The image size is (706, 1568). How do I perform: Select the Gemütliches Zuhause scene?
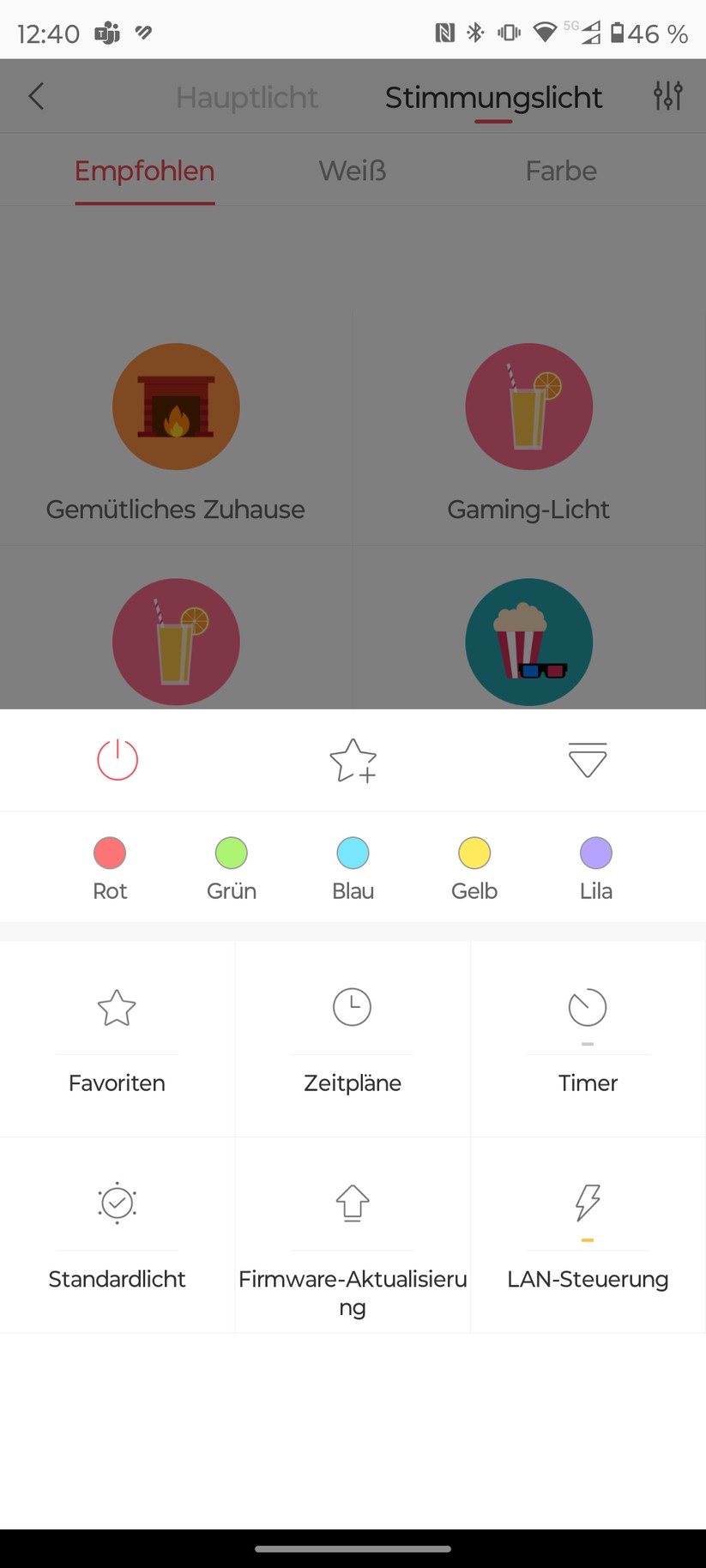[x=176, y=407]
